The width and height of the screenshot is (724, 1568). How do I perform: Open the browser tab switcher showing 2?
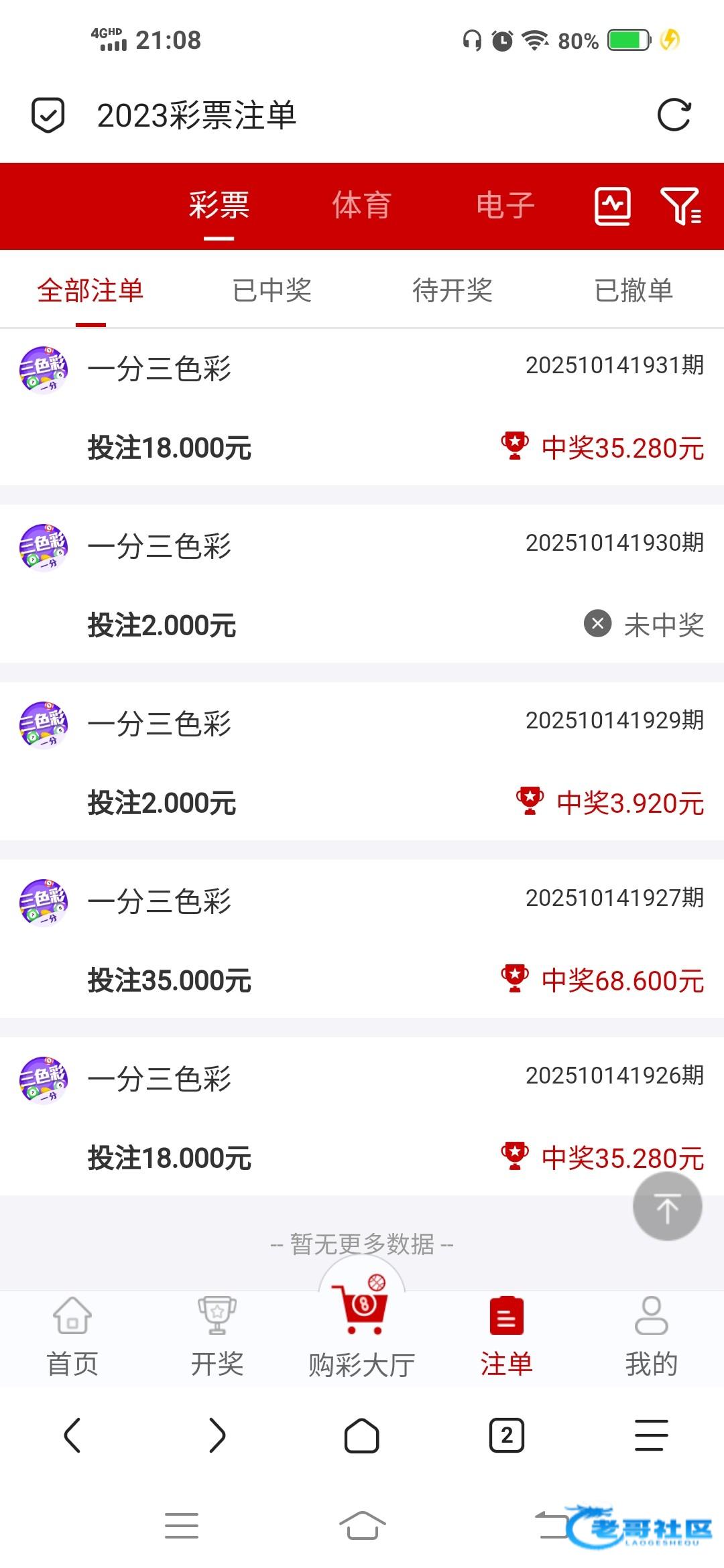[507, 1436]
